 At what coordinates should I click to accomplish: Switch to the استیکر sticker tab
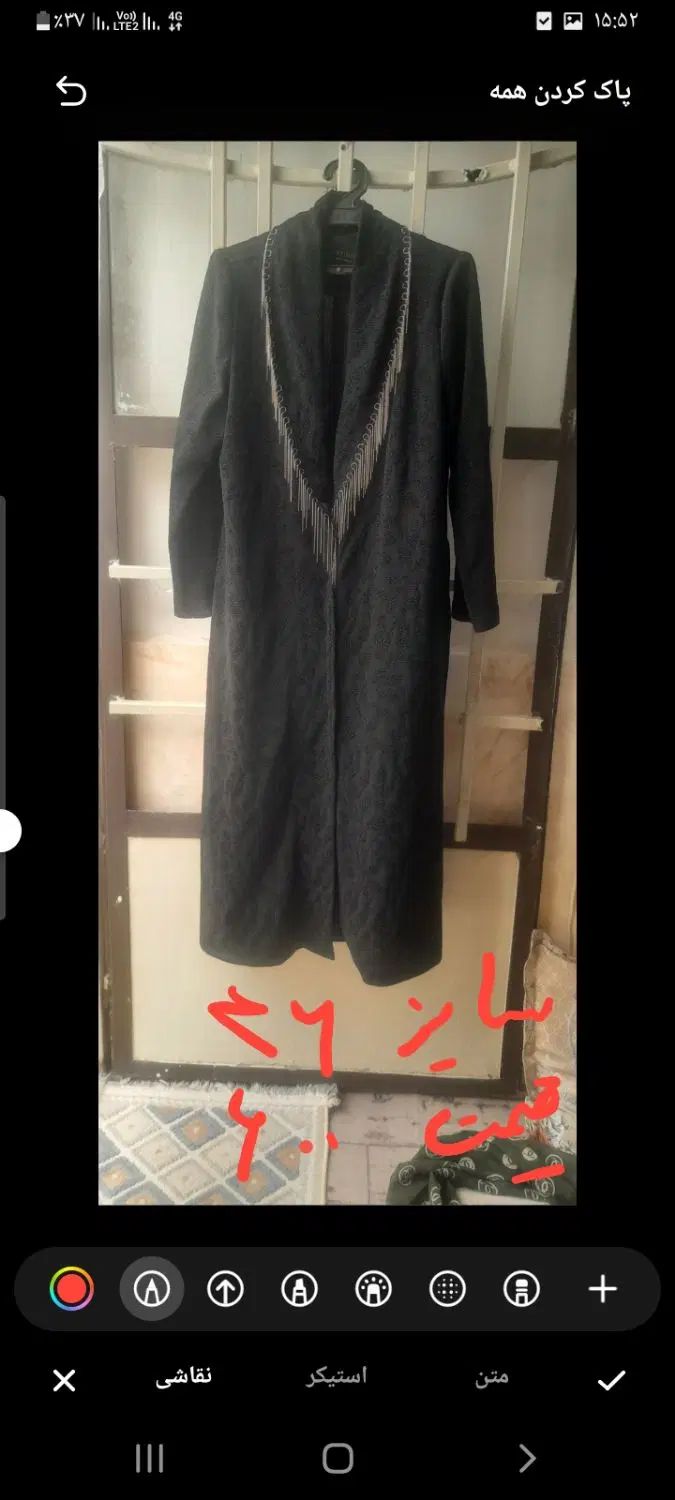pyautogui.click(x=336, y=1377)
